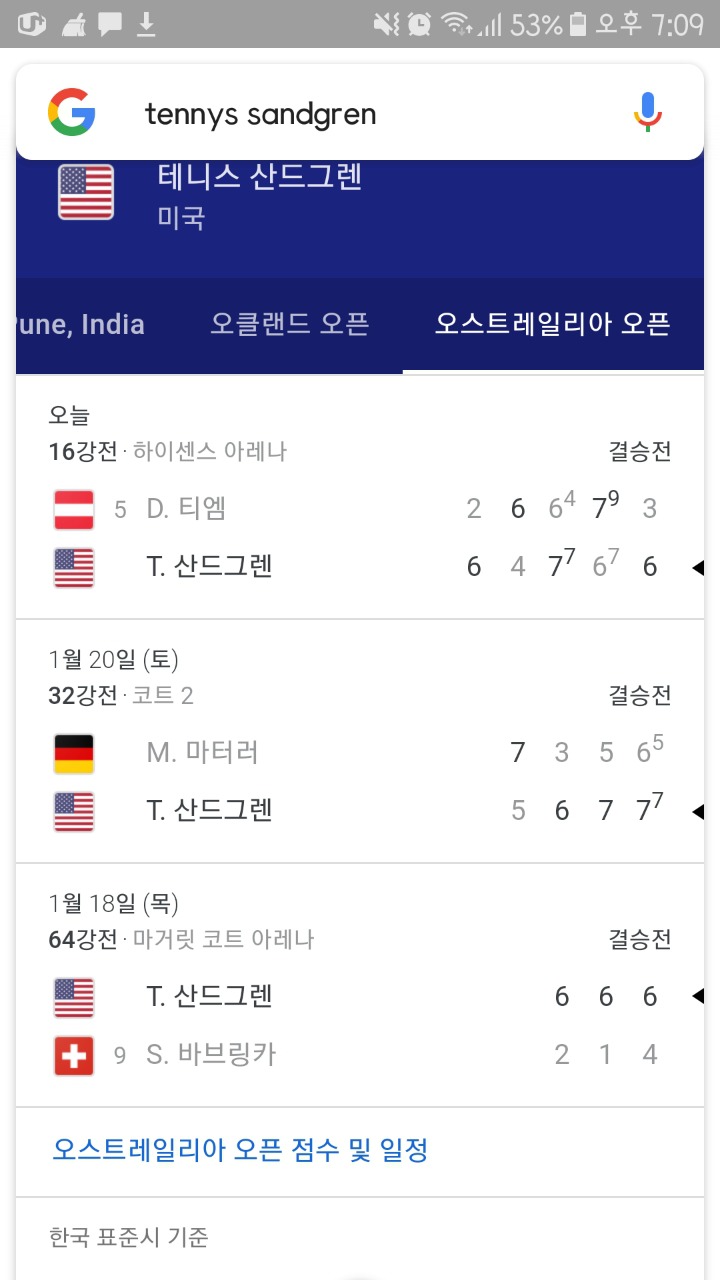The height and width of the screenshot is (1280, 720).
Task: Toggle to the 오스트레일리아 오픈 tab view
Action: coord(553,322)
